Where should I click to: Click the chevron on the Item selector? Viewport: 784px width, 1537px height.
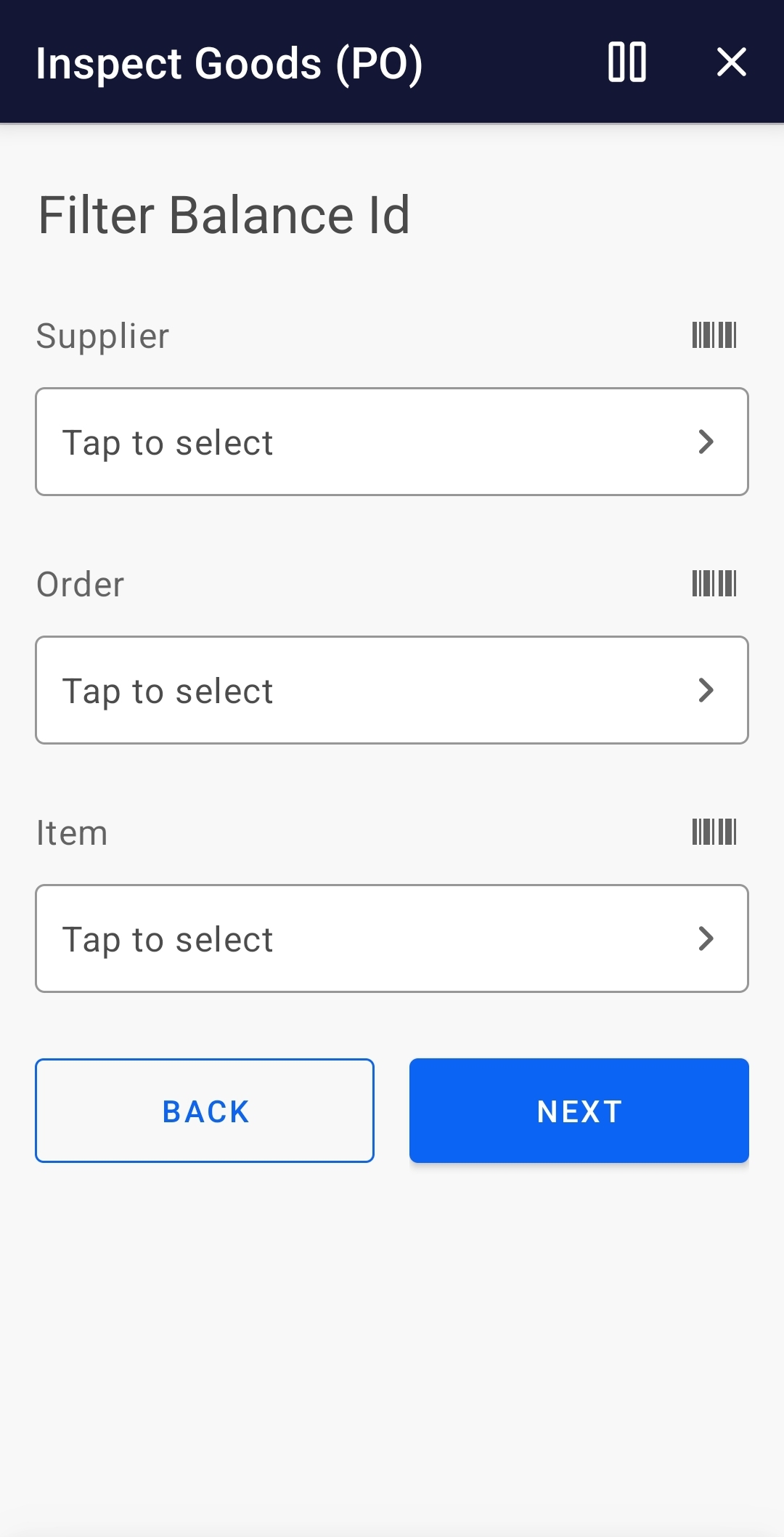tap(706, 938)
